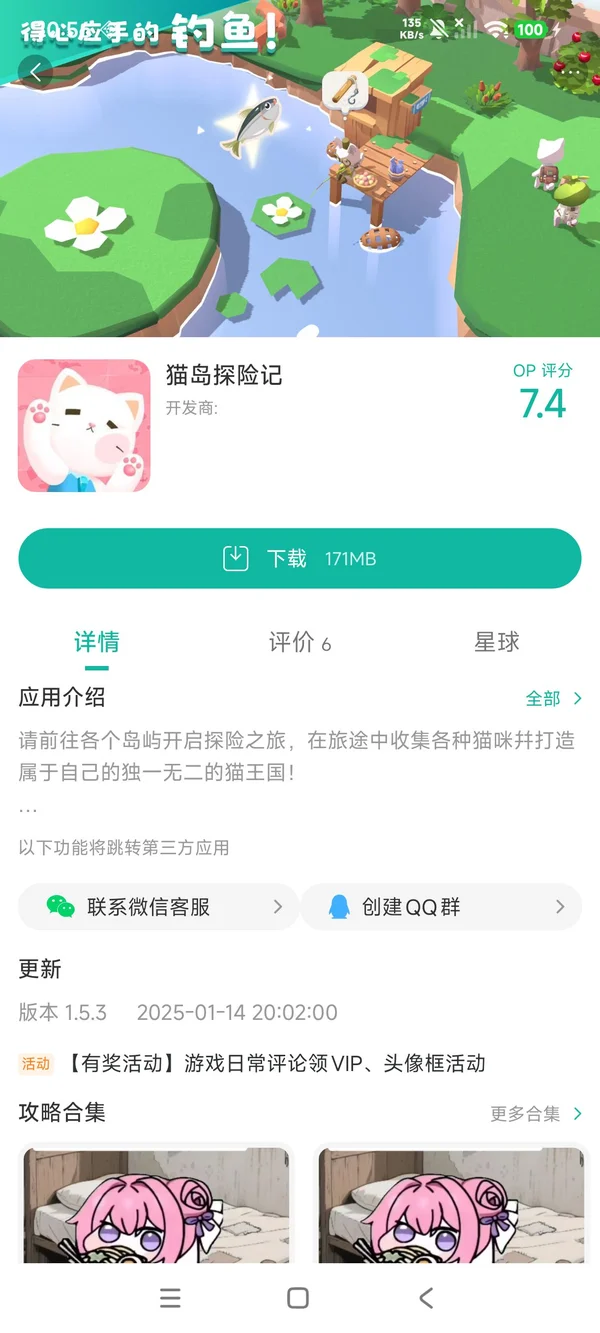
Task: Create a QQ group (创建QQ群)
Action: pos(441,907)
